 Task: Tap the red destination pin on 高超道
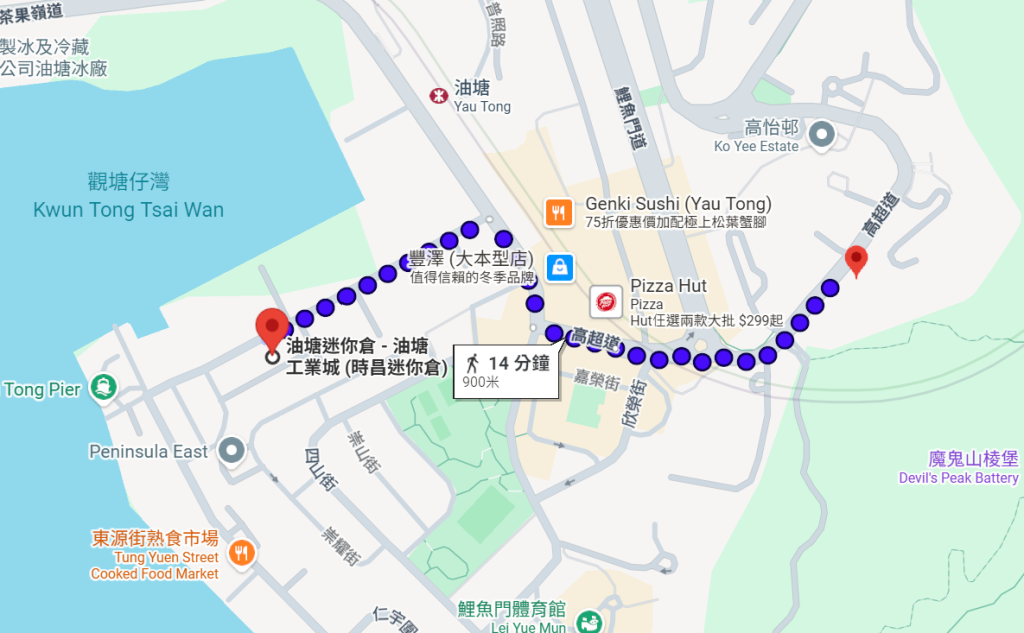(855, 260)
